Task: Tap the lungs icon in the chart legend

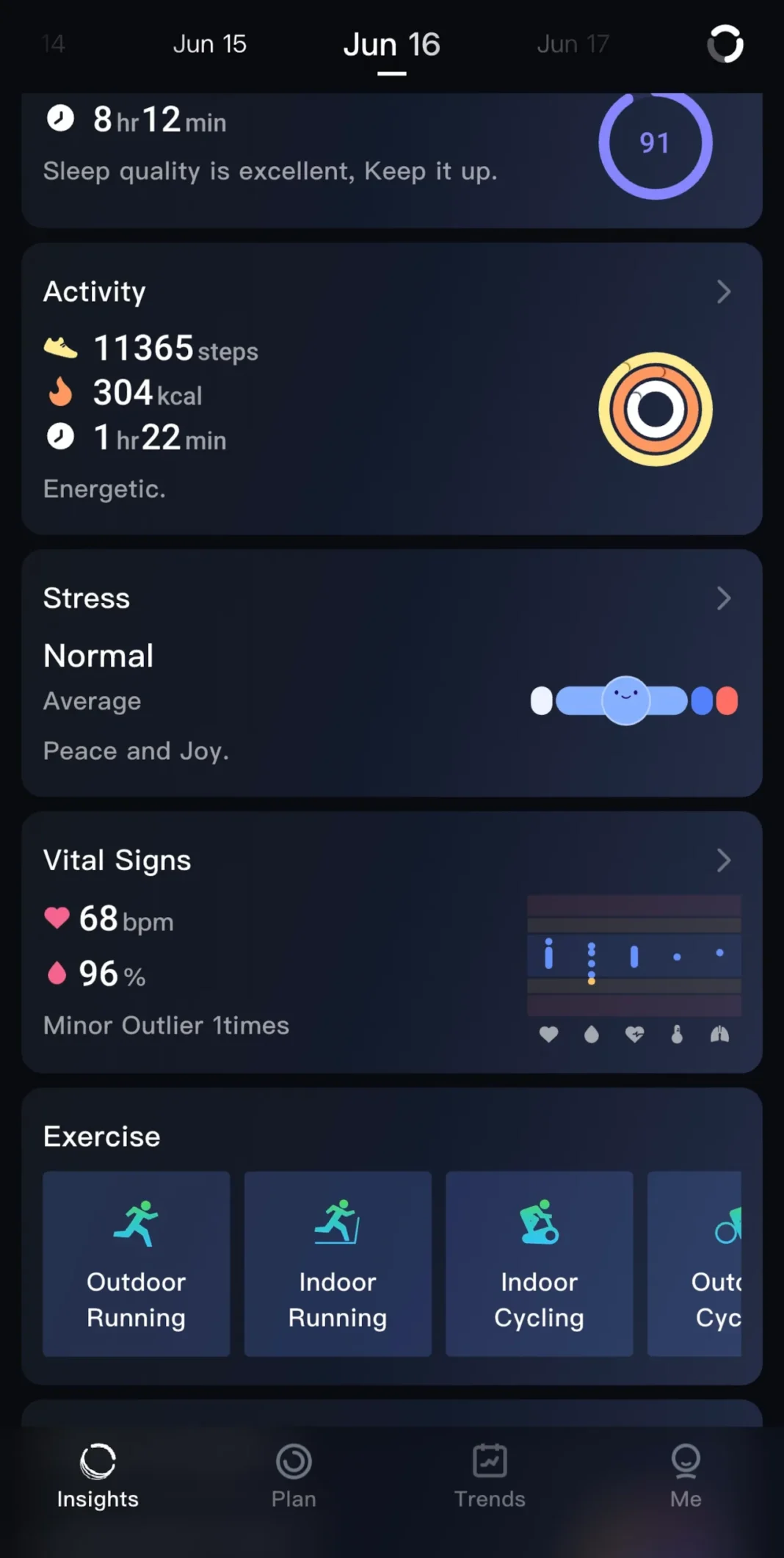Action: (719, 1035)
